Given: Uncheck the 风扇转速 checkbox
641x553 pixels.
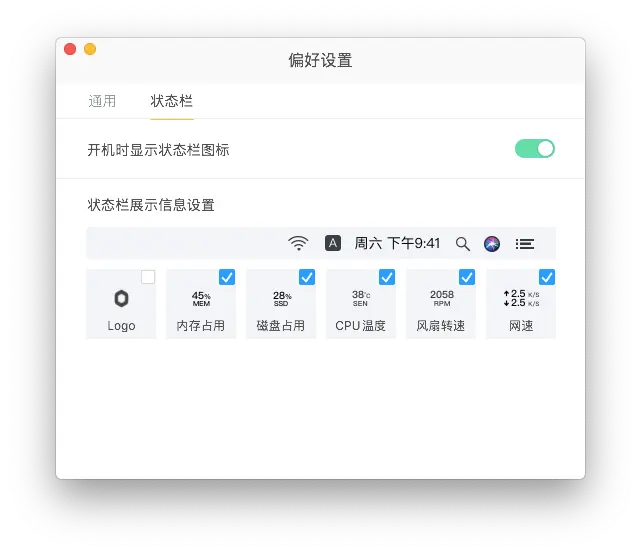Looking at the screenshot, I should (467, 277).
